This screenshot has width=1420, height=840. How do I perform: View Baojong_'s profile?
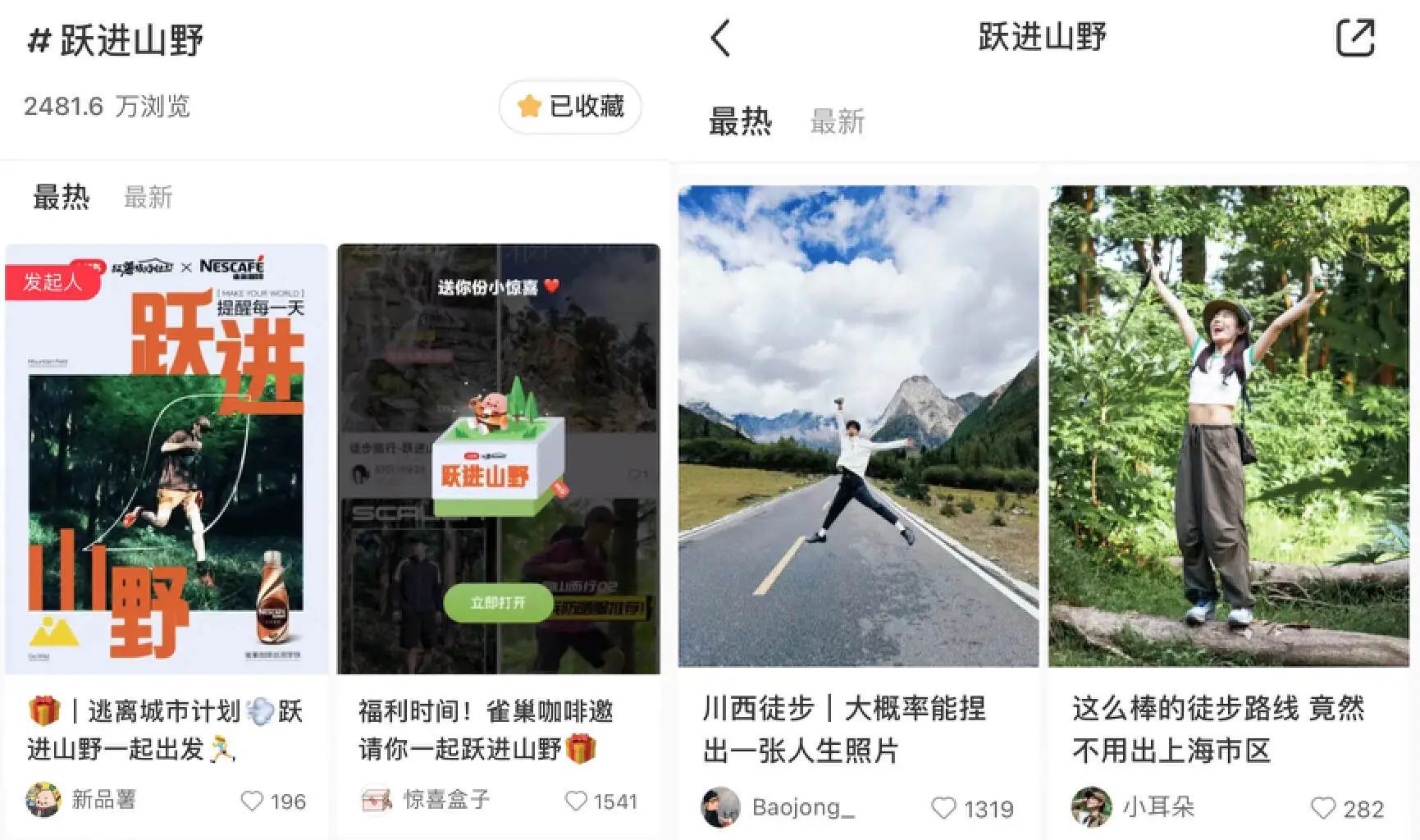click(720, 807)
